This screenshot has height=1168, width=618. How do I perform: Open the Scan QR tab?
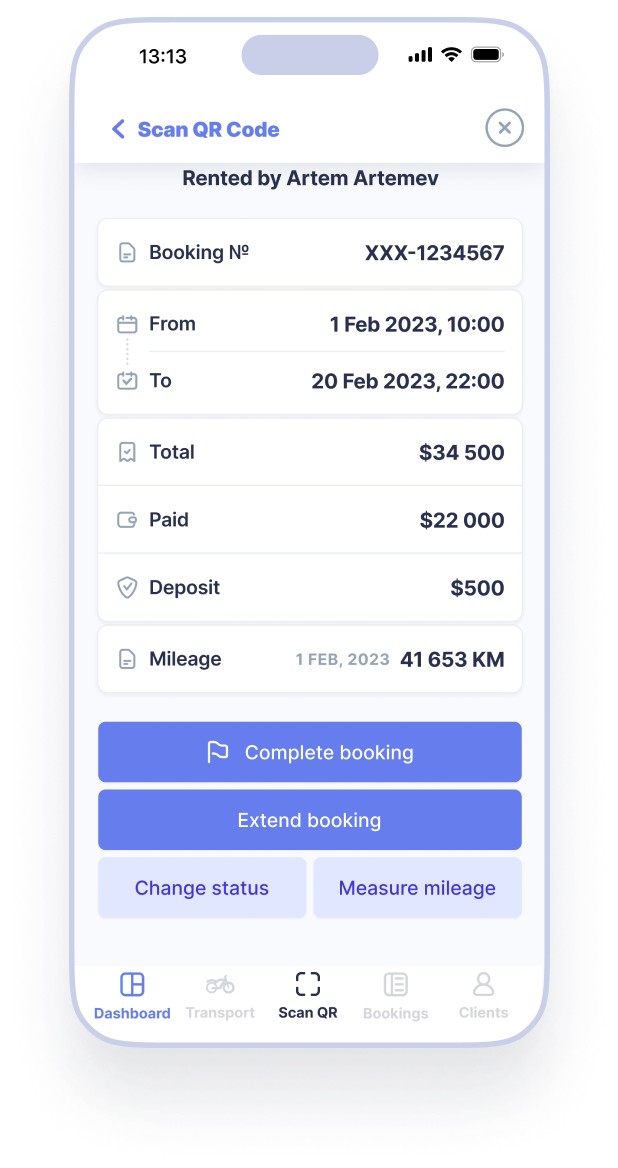point(308,996)
